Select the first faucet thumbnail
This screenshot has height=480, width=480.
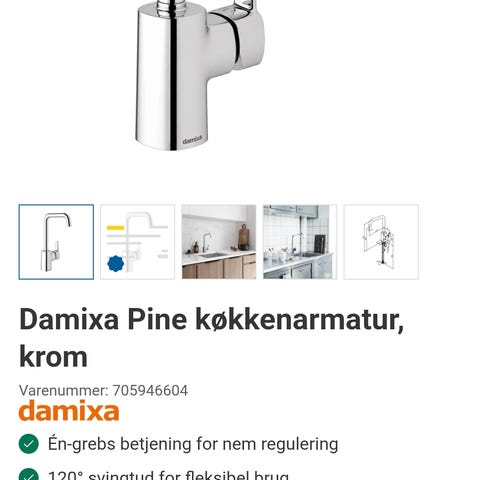click(56, 242)
